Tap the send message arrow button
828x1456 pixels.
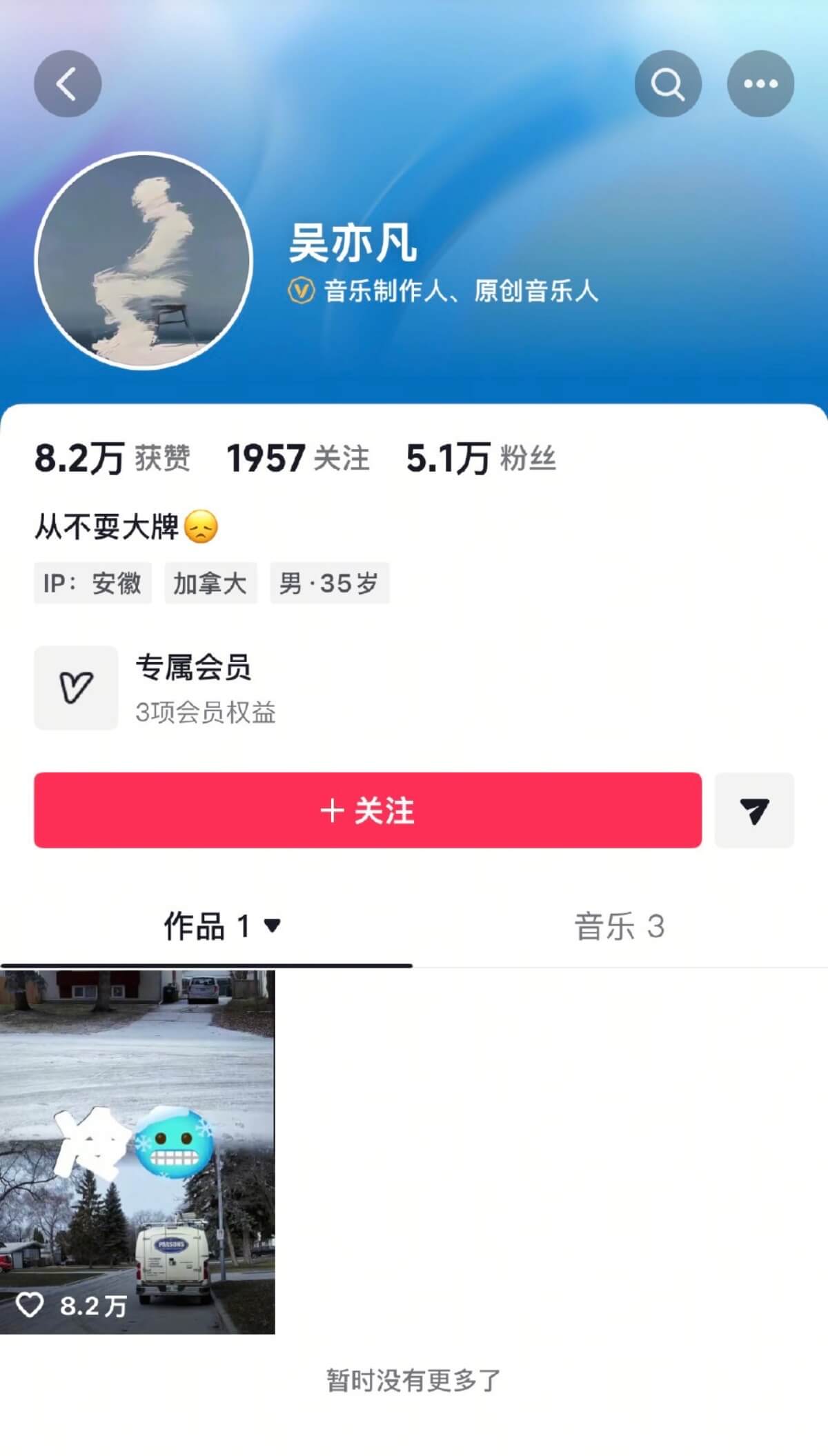click(x=754, y=810)
